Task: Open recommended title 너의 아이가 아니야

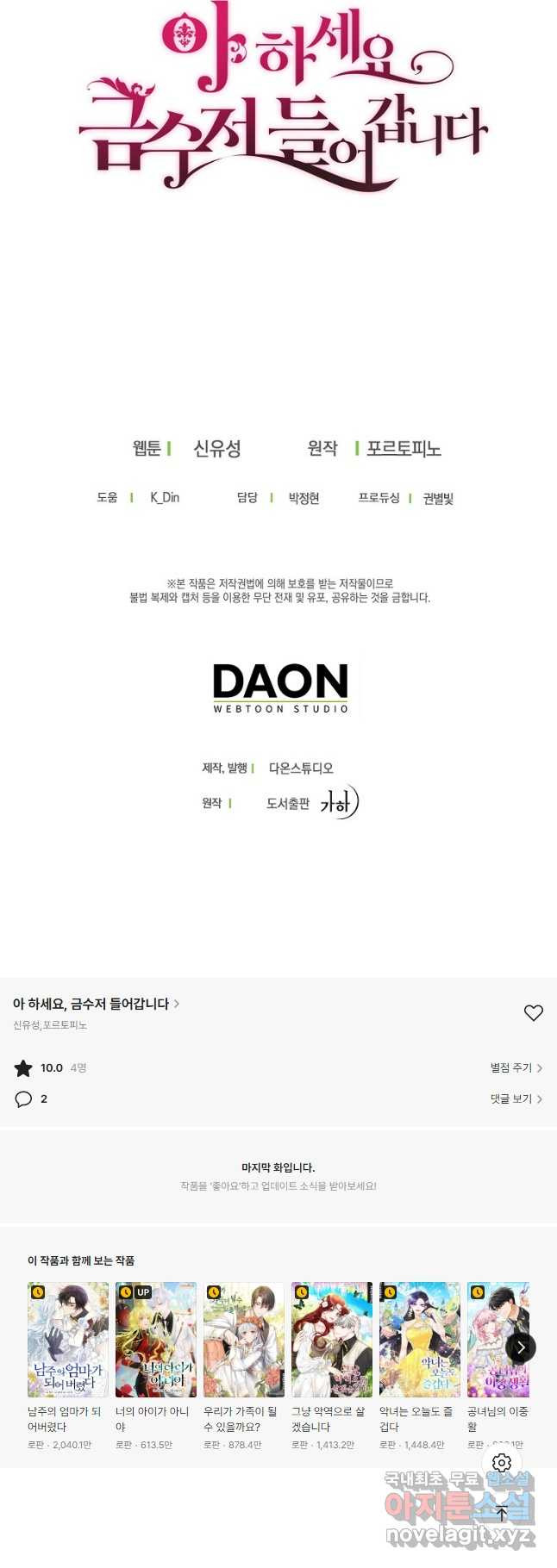Action: (x=156, y=1340)
